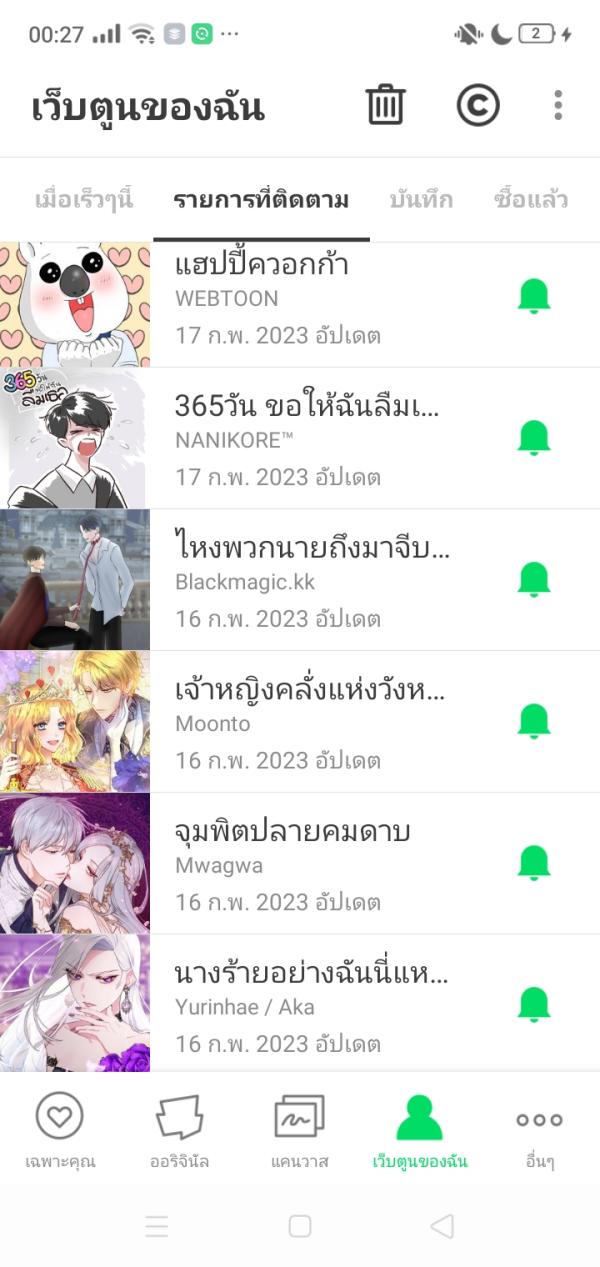Viewport: 600px width, 1267px height.
Task: Open the three-dot overflow menu
Action: point(558,105)
